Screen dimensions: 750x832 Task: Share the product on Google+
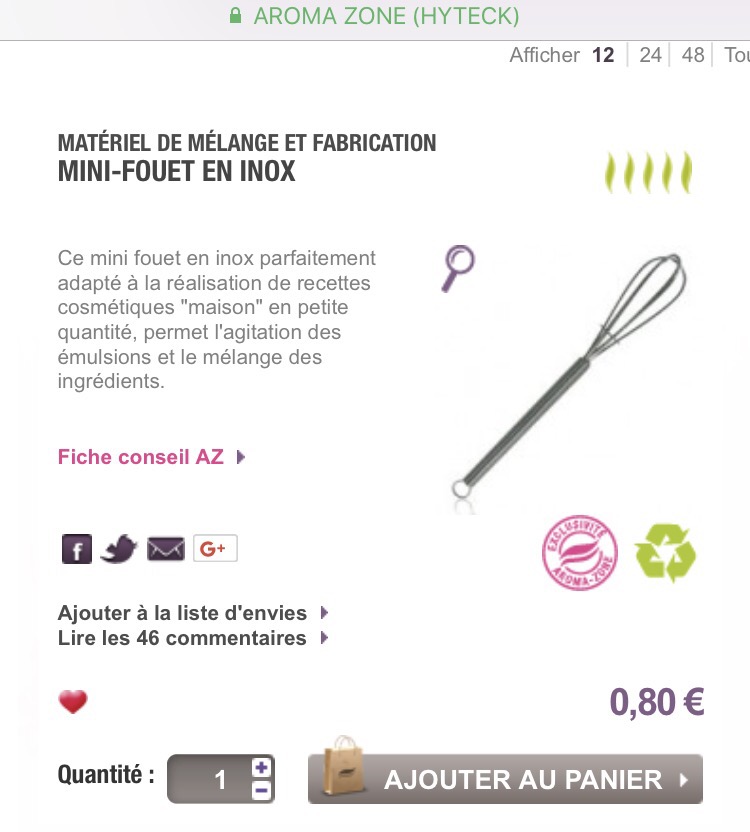(x=215, y=548)
